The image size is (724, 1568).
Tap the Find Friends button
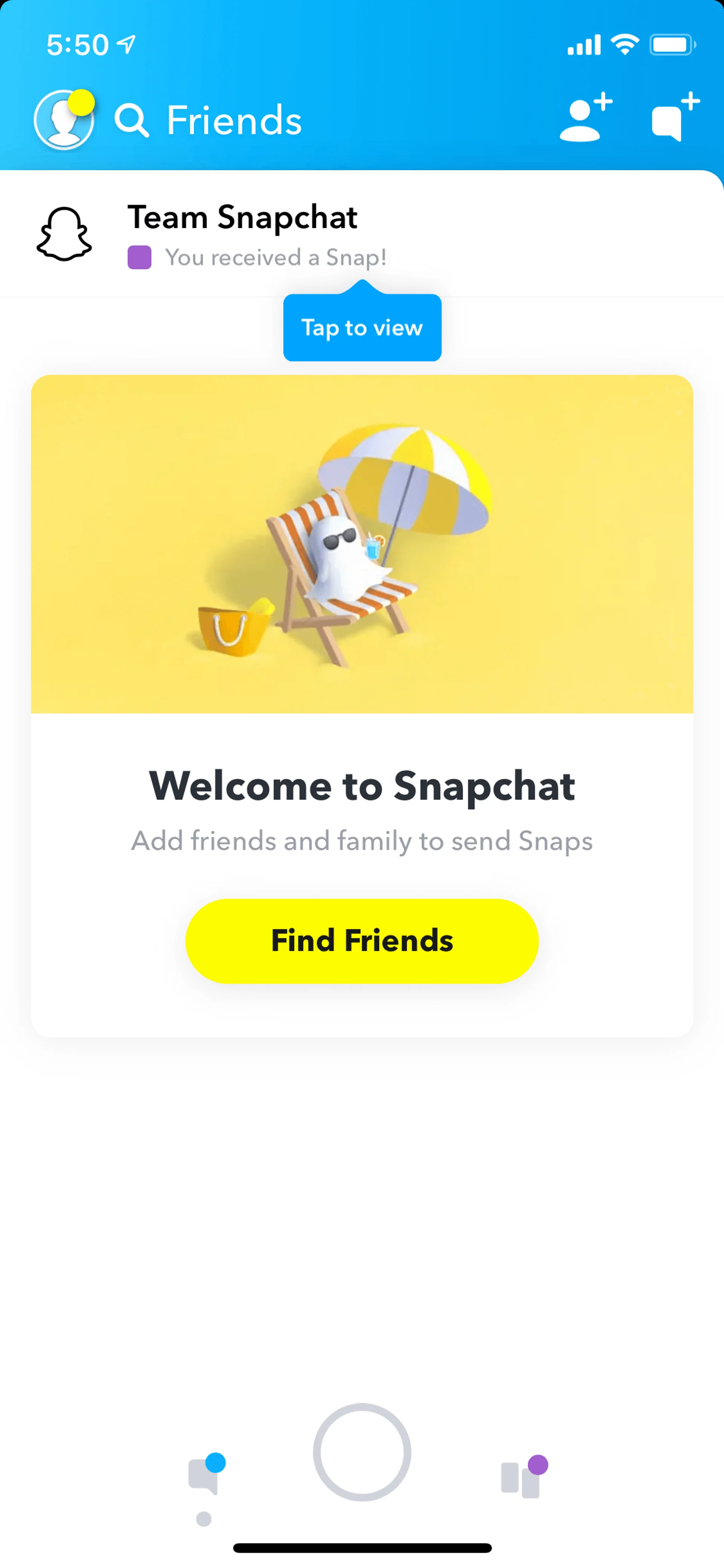tap(361, 940)
